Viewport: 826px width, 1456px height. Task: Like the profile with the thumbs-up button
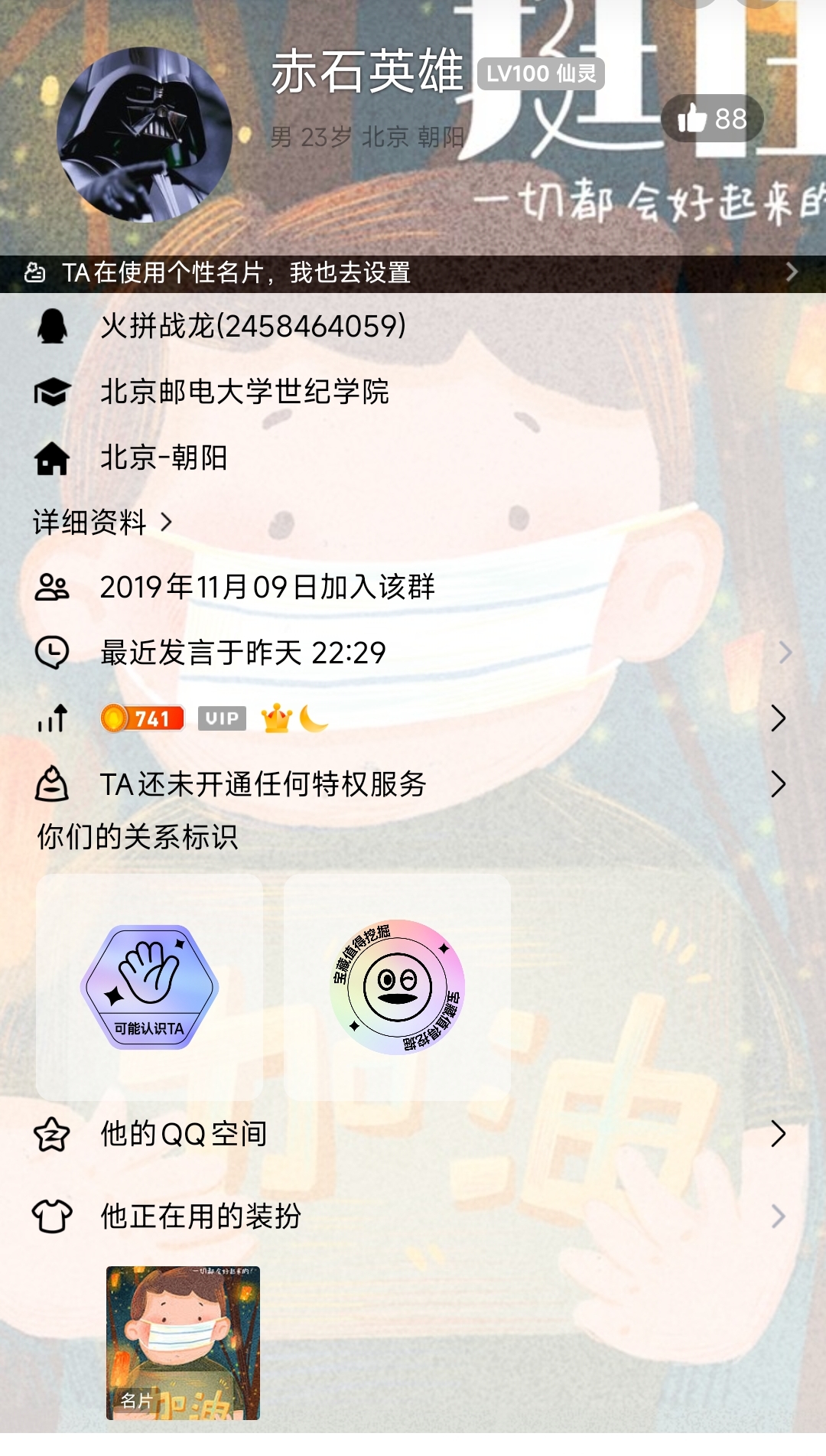712,119
